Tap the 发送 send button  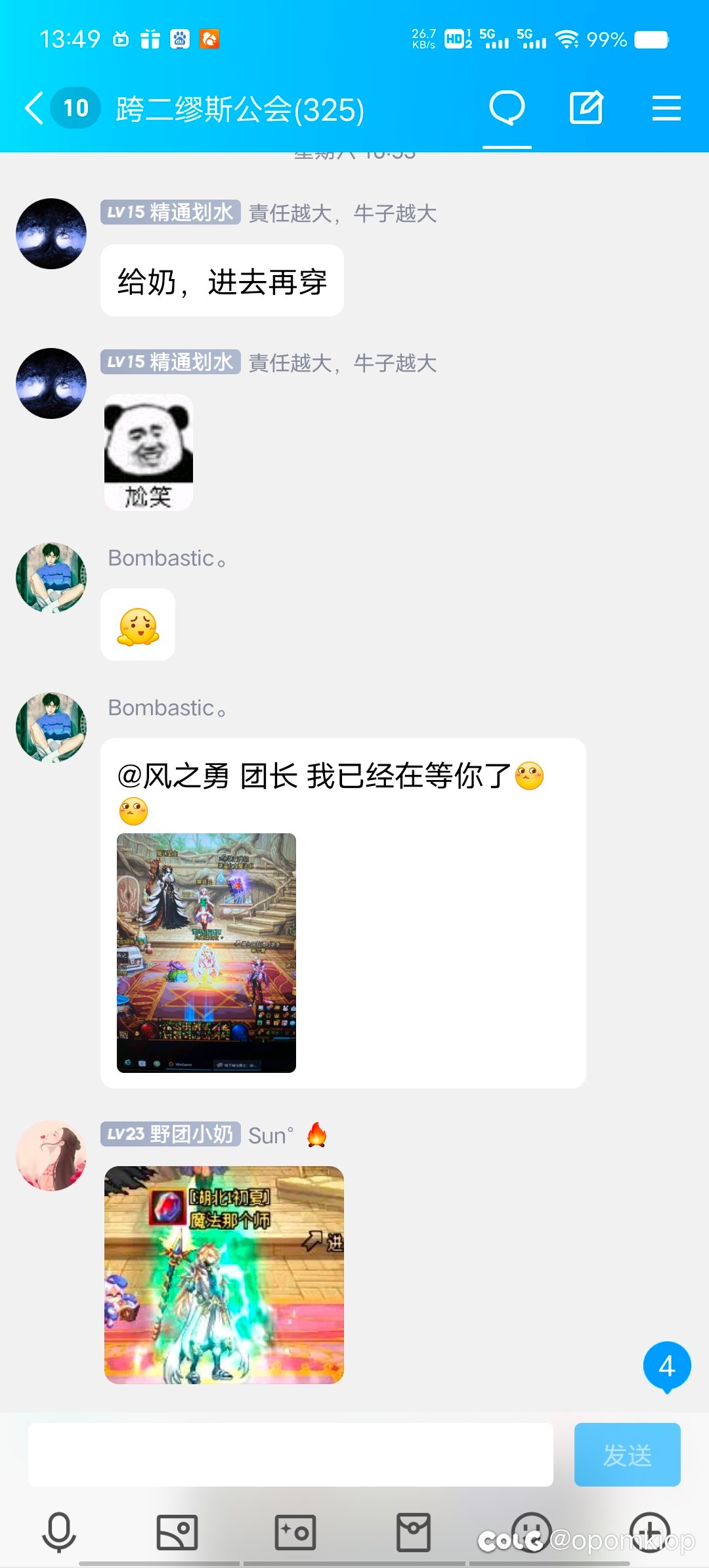point(627,1454)
